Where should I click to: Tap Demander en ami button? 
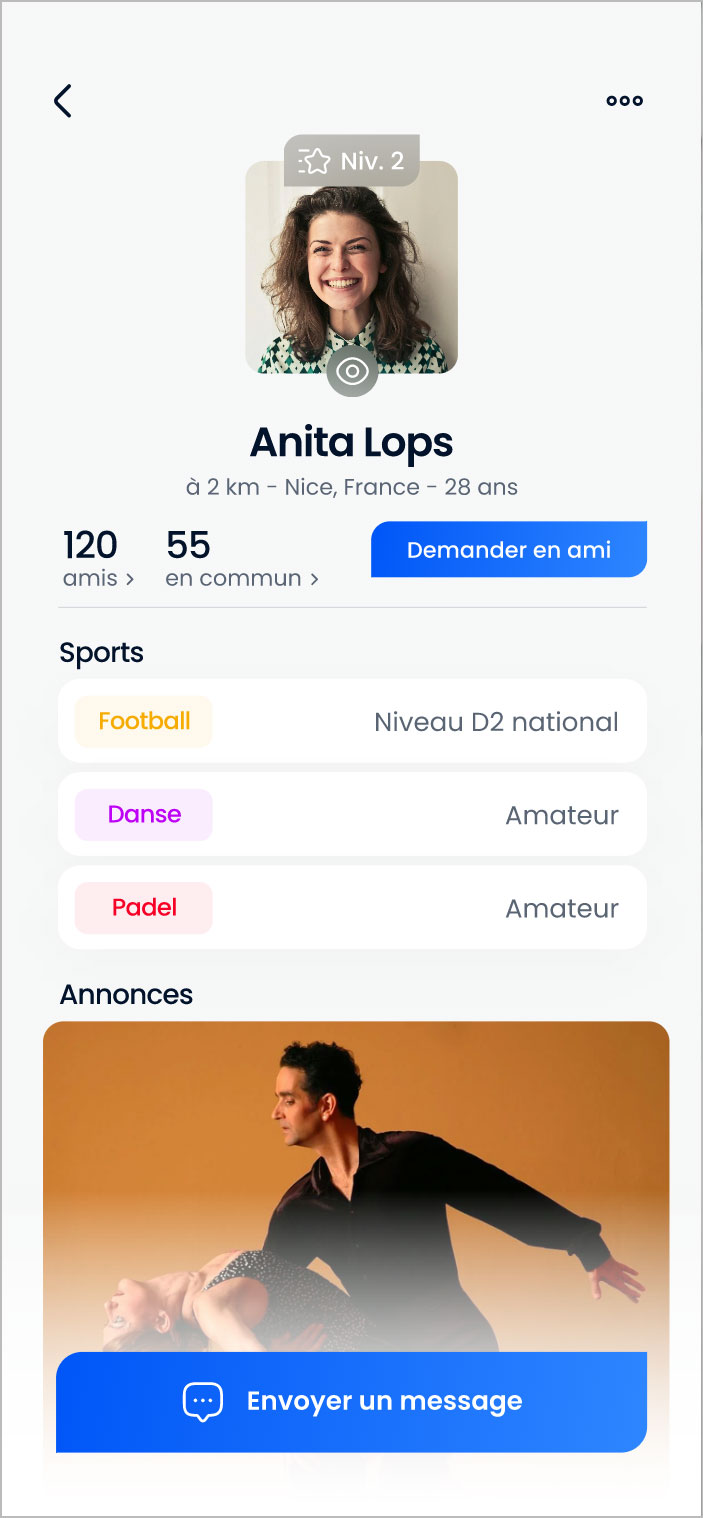click(509, 549)
